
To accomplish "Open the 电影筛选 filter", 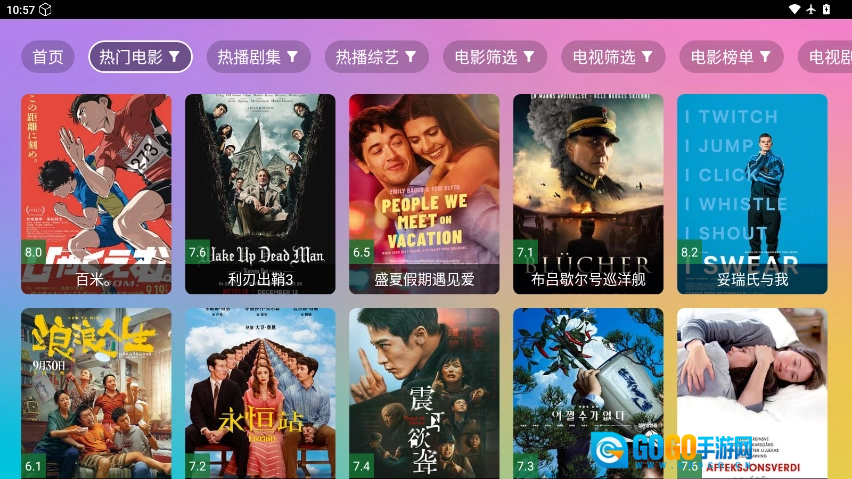I will coord(494,57).
